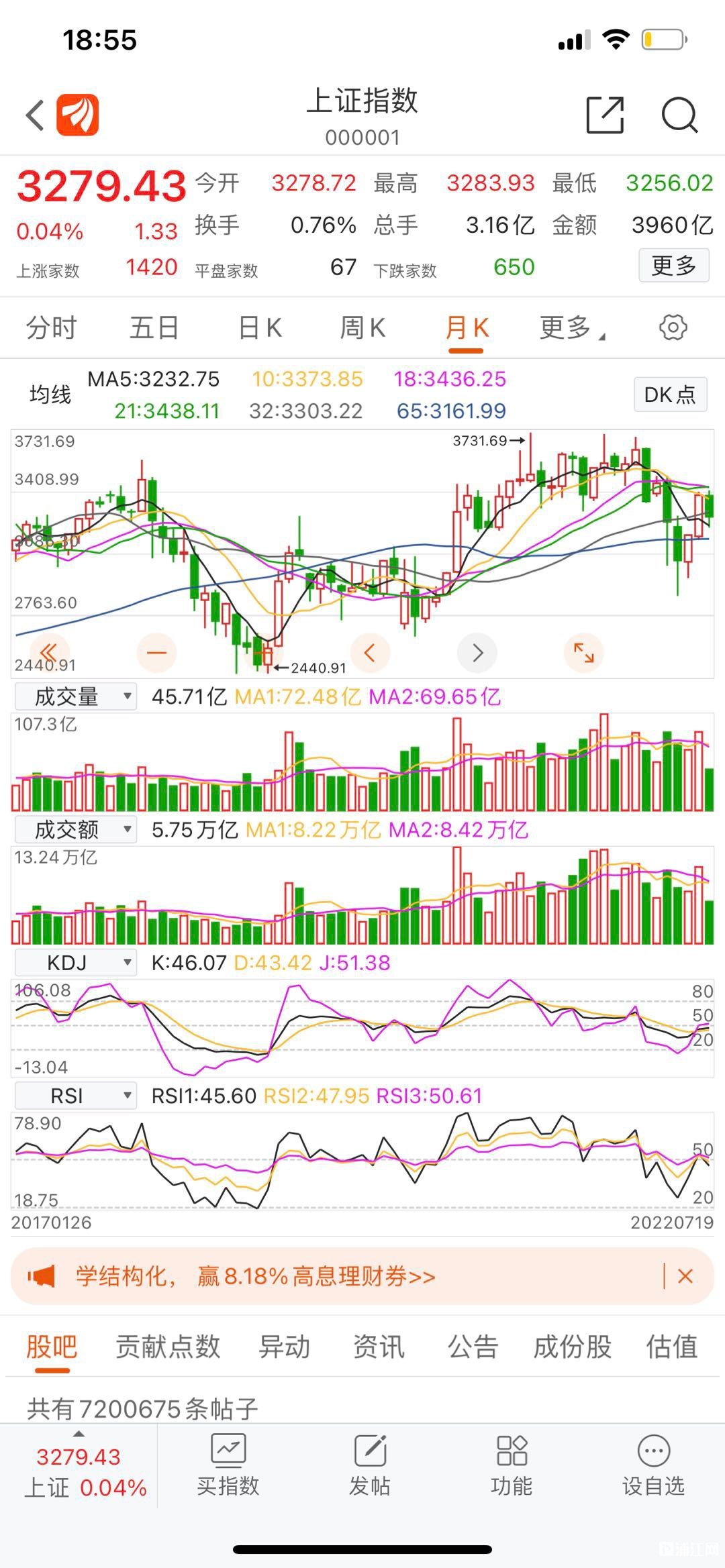Image resolution: width=725 pixels, height=1568 pixels.
Task: Open the RSI indicator dropdown
Action: point(75,1096)
